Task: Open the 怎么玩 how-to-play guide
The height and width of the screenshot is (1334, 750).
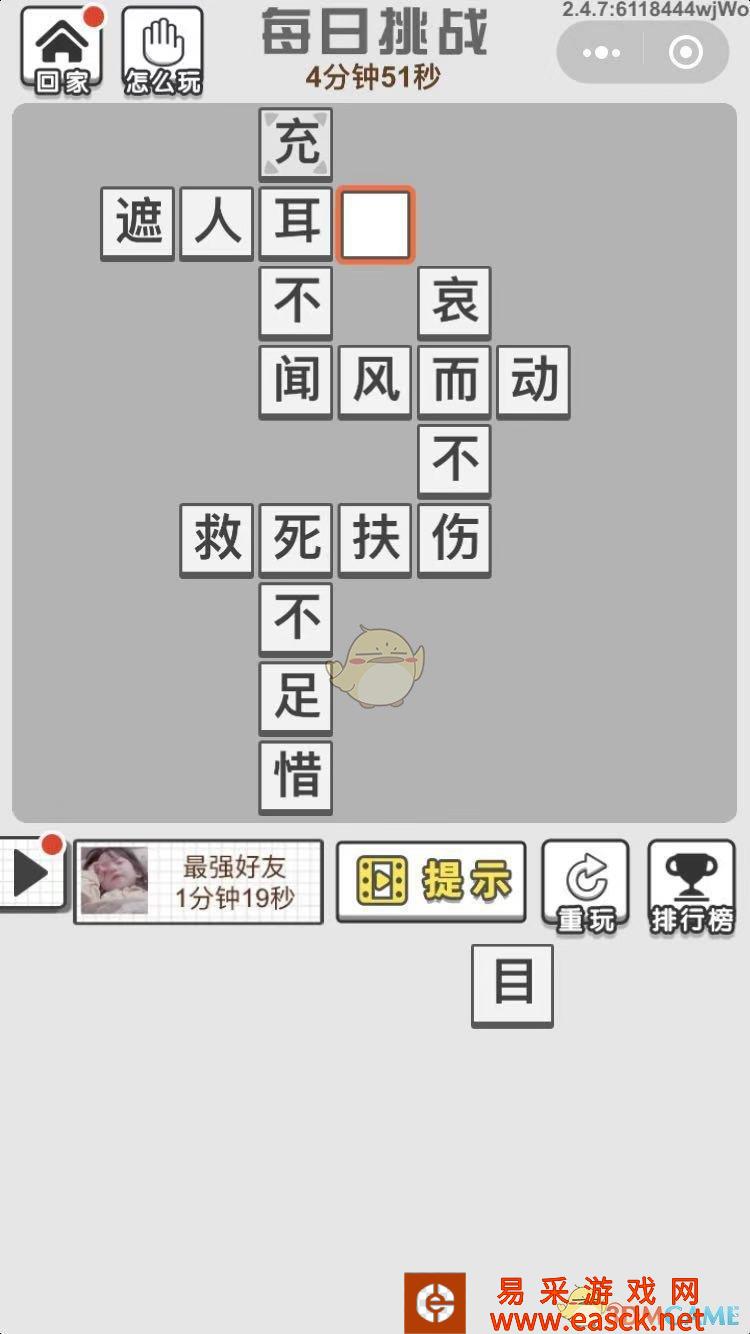Action: [x=162, y=50]
